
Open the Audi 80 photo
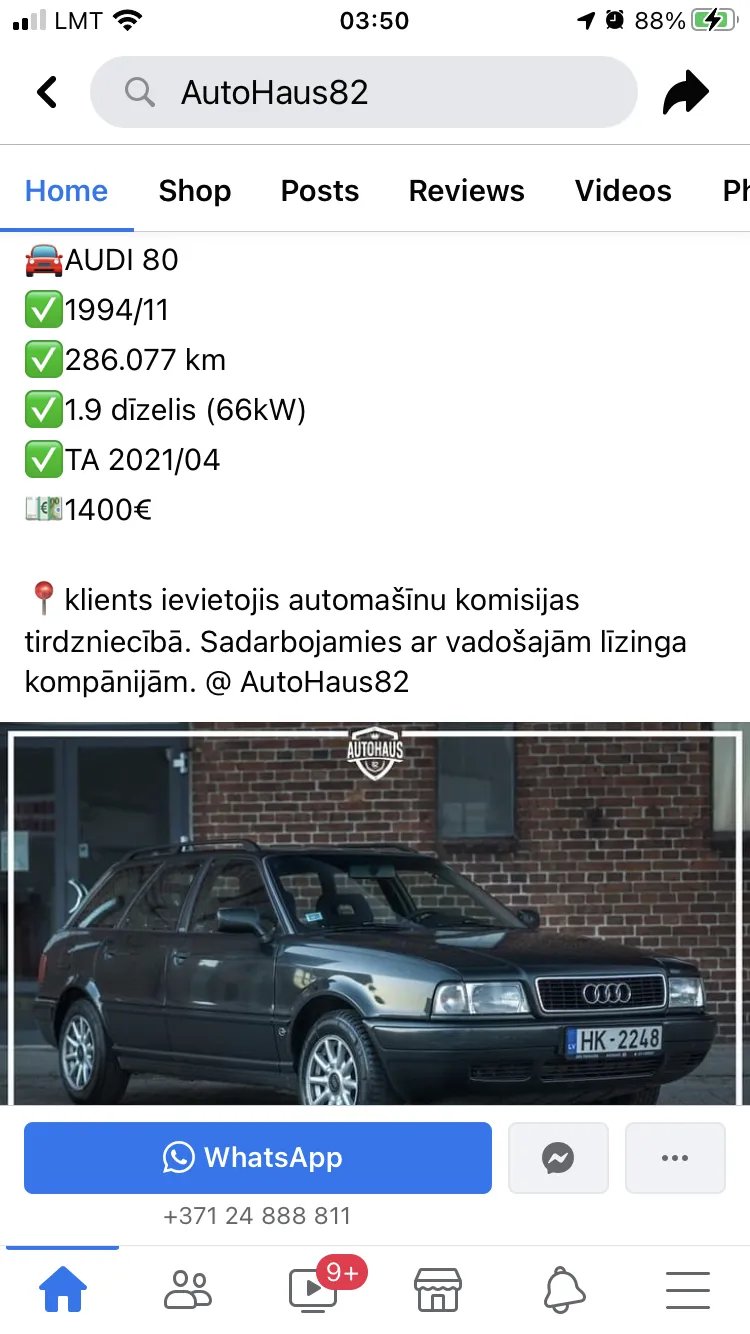coord(375,913)
